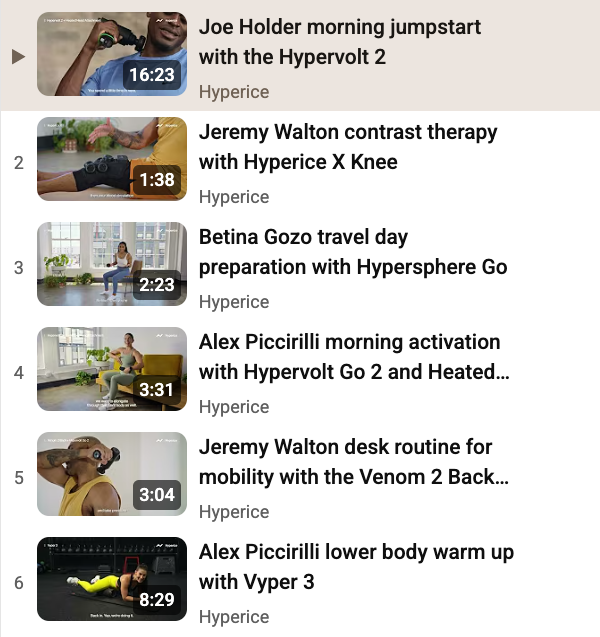
Task: Watch Alex Piccirilli lower body warm up
Action: pos(355,567)
